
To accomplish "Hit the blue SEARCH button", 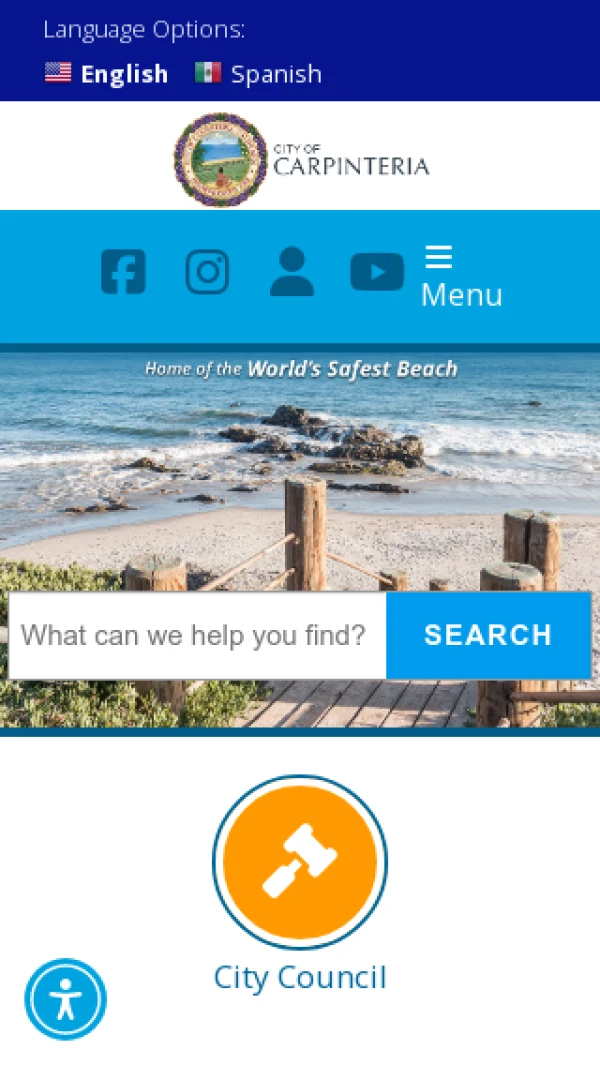I will 488,635.
